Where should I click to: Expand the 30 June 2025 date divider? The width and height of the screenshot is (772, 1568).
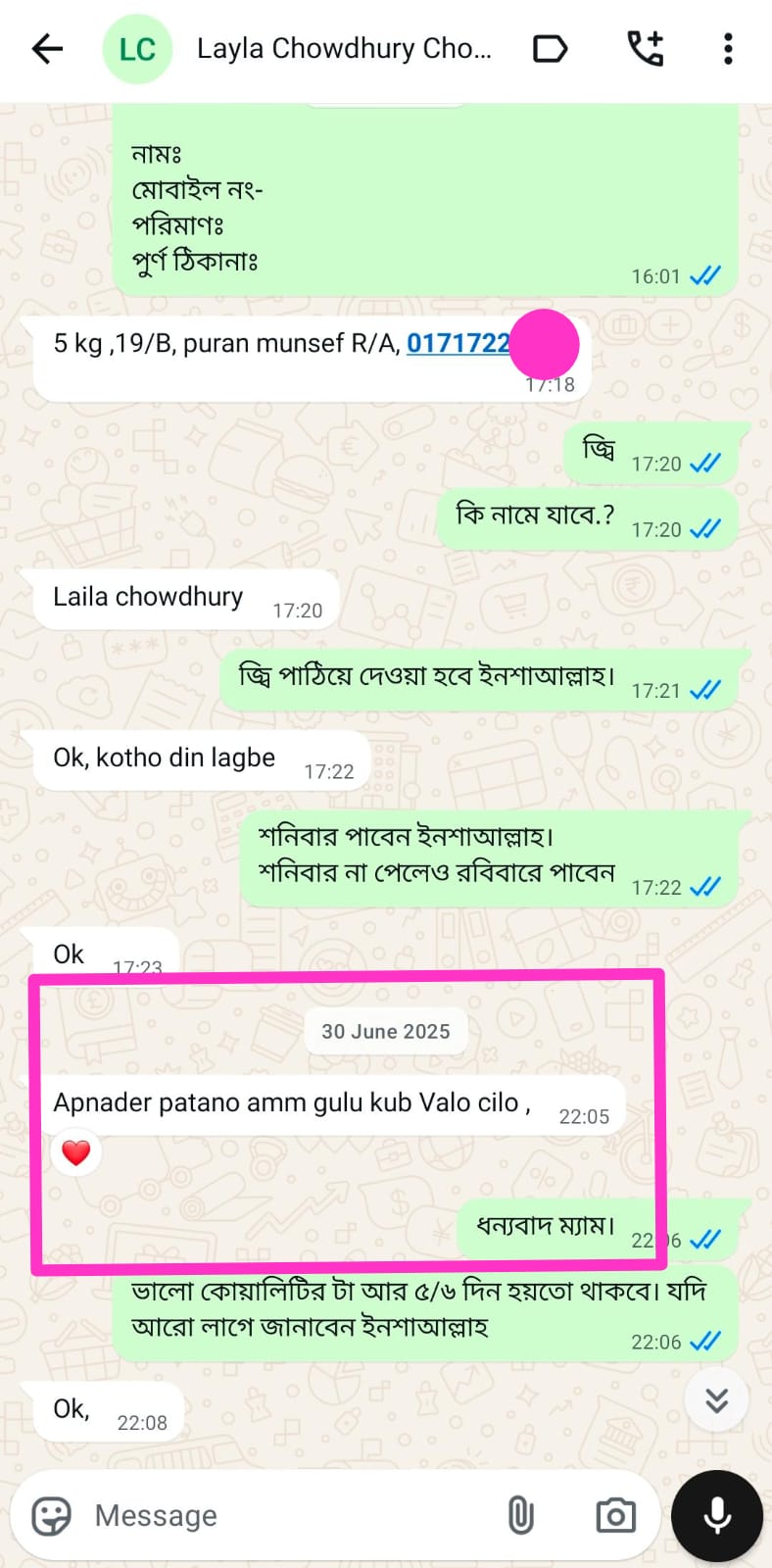(x=385, y=1031)
